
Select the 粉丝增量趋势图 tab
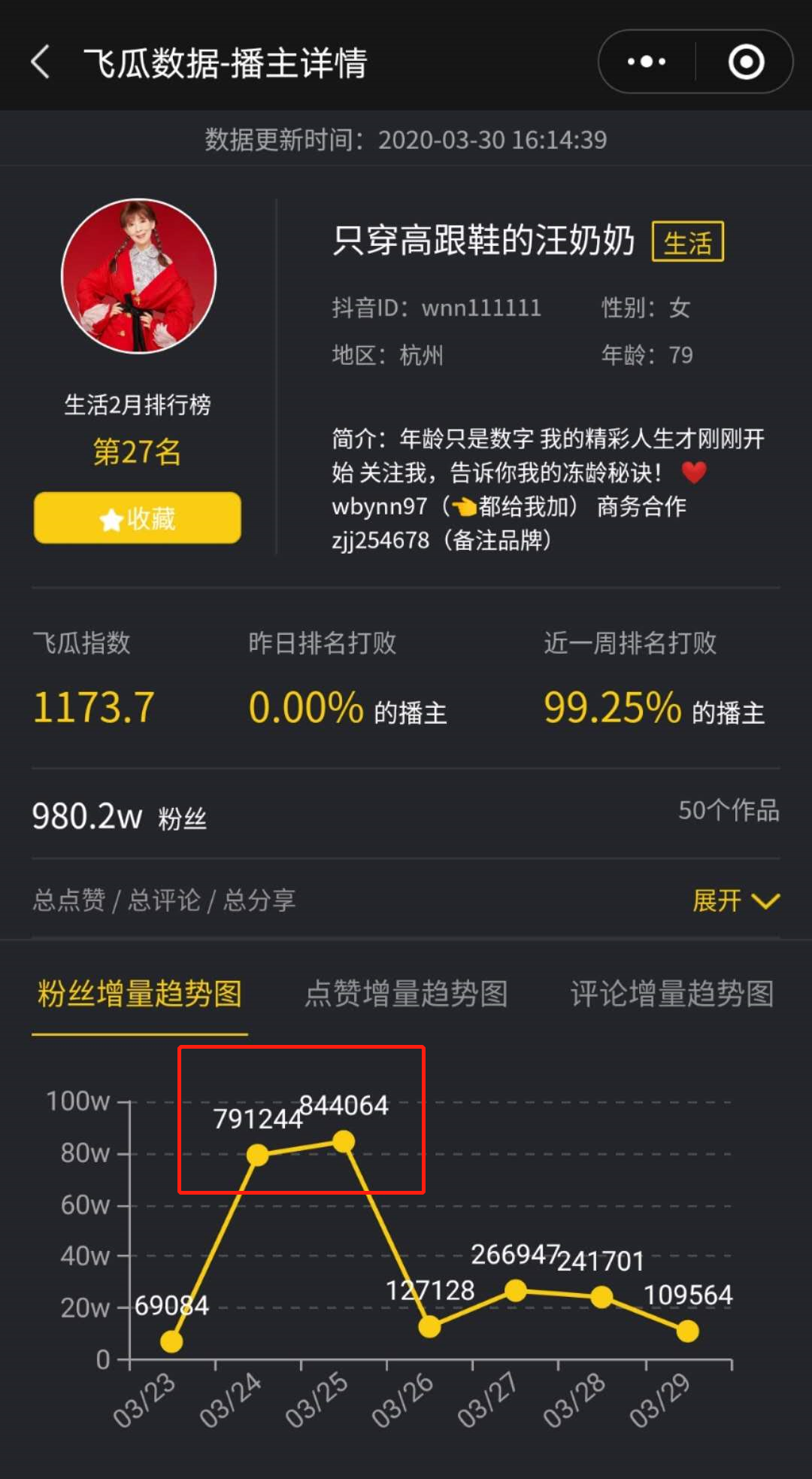140,994
